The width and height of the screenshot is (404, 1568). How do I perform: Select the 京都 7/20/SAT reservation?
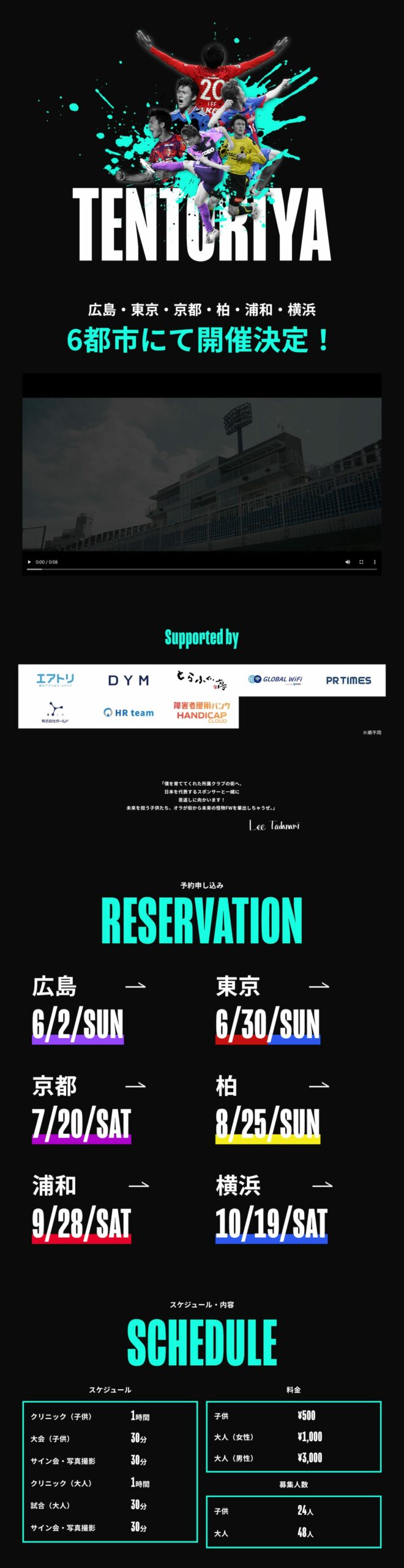click(89, 1110)
